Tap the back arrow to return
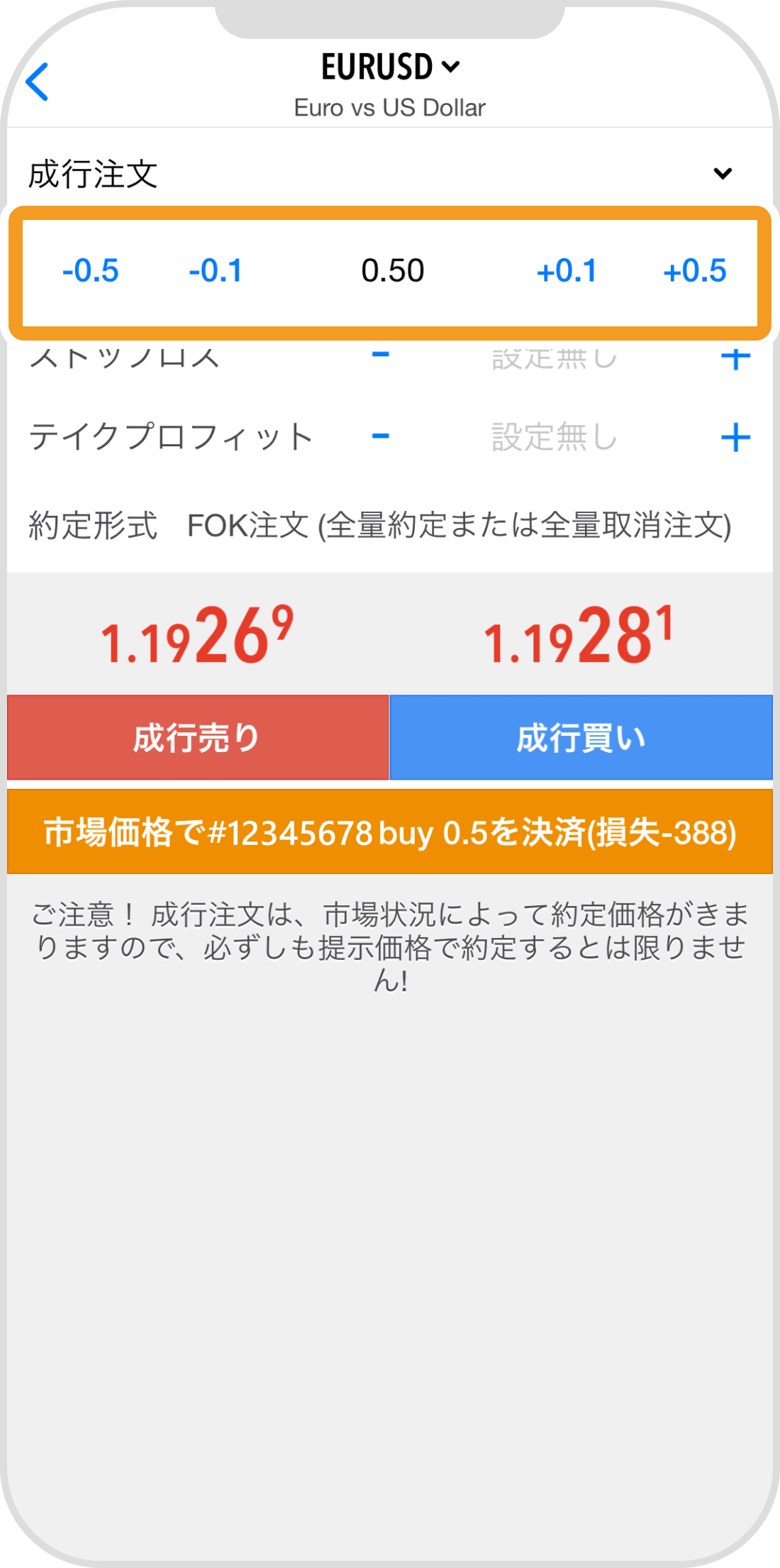Screen dimensions: 780x1568 39,82
